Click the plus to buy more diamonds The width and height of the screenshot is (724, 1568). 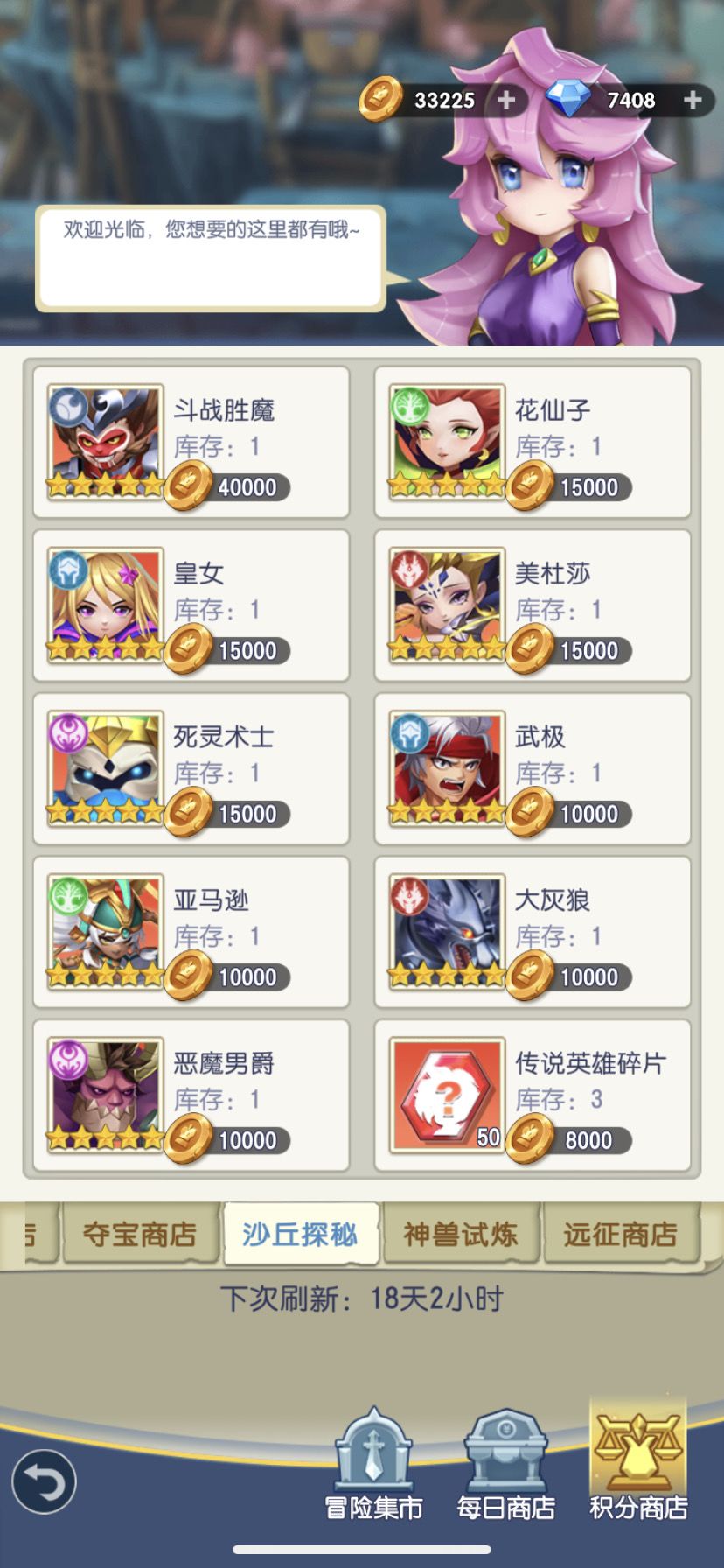(693, 100)
